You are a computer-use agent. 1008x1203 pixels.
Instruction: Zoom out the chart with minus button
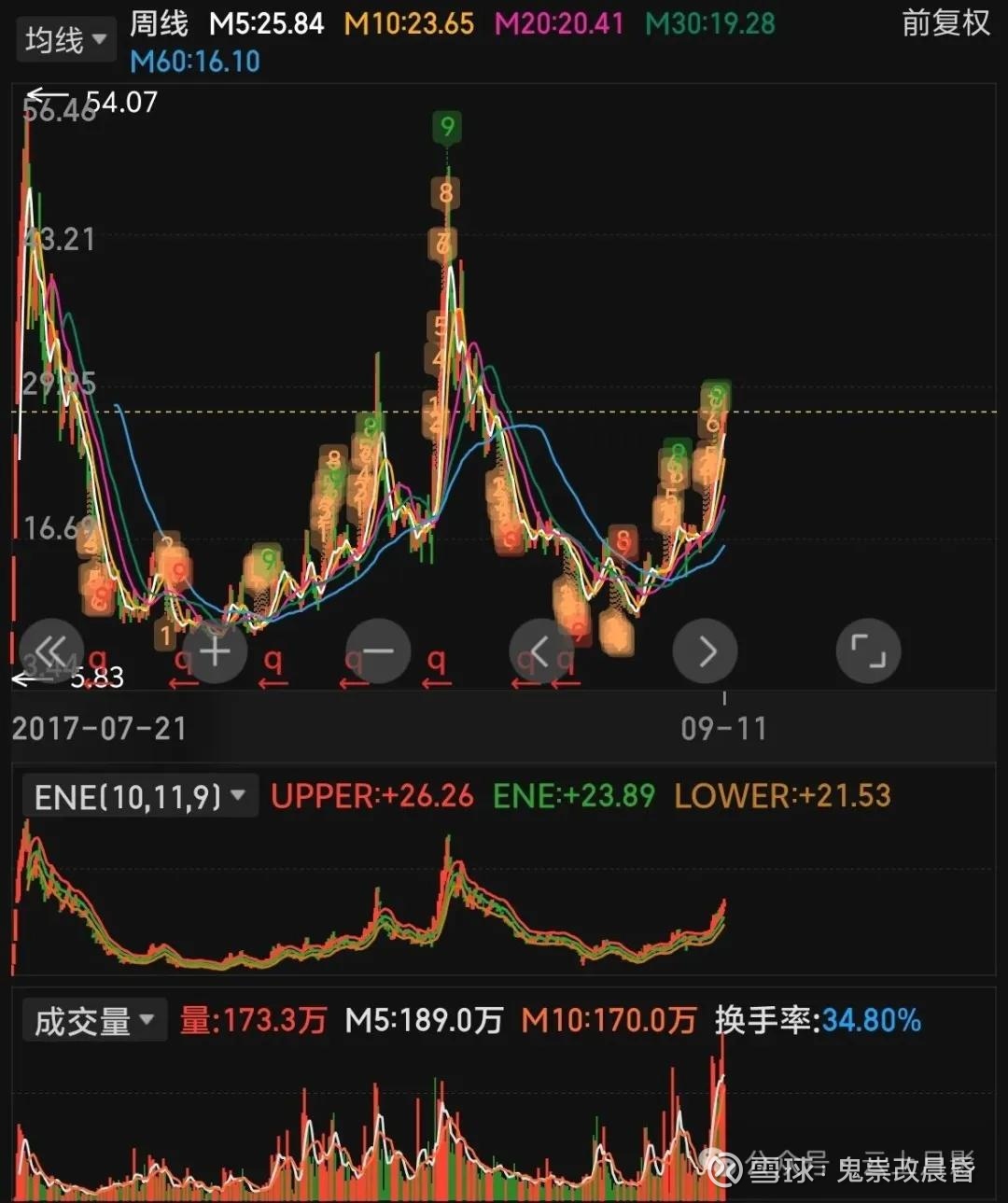[x=378, y=650]
